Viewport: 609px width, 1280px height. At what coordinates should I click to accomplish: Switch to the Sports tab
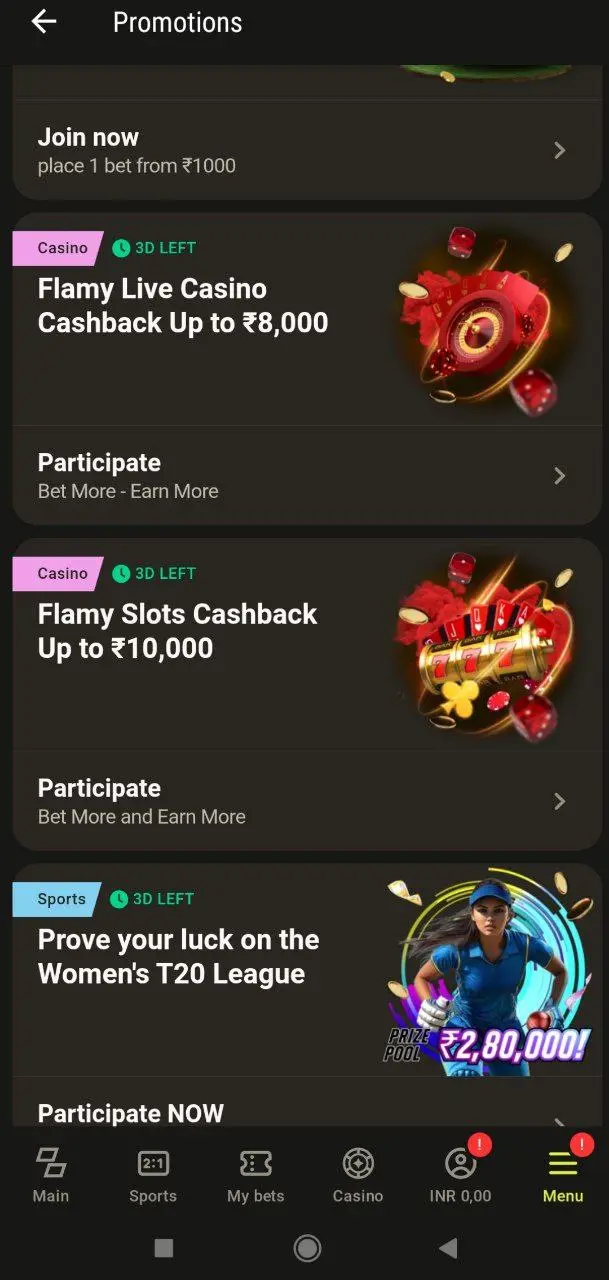(153, 1175)
